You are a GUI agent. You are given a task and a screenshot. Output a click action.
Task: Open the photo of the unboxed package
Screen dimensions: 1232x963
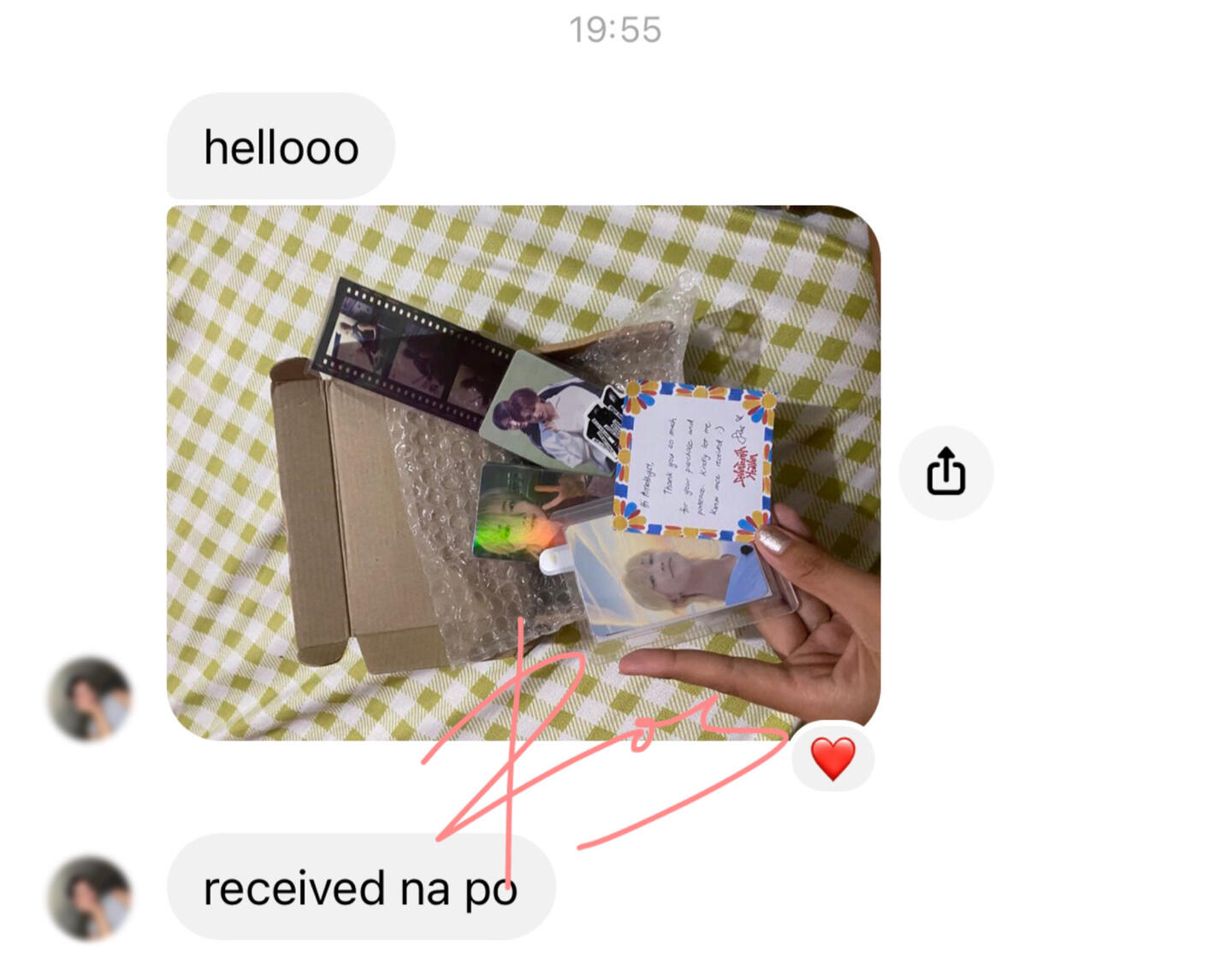[x=523, y=472]
